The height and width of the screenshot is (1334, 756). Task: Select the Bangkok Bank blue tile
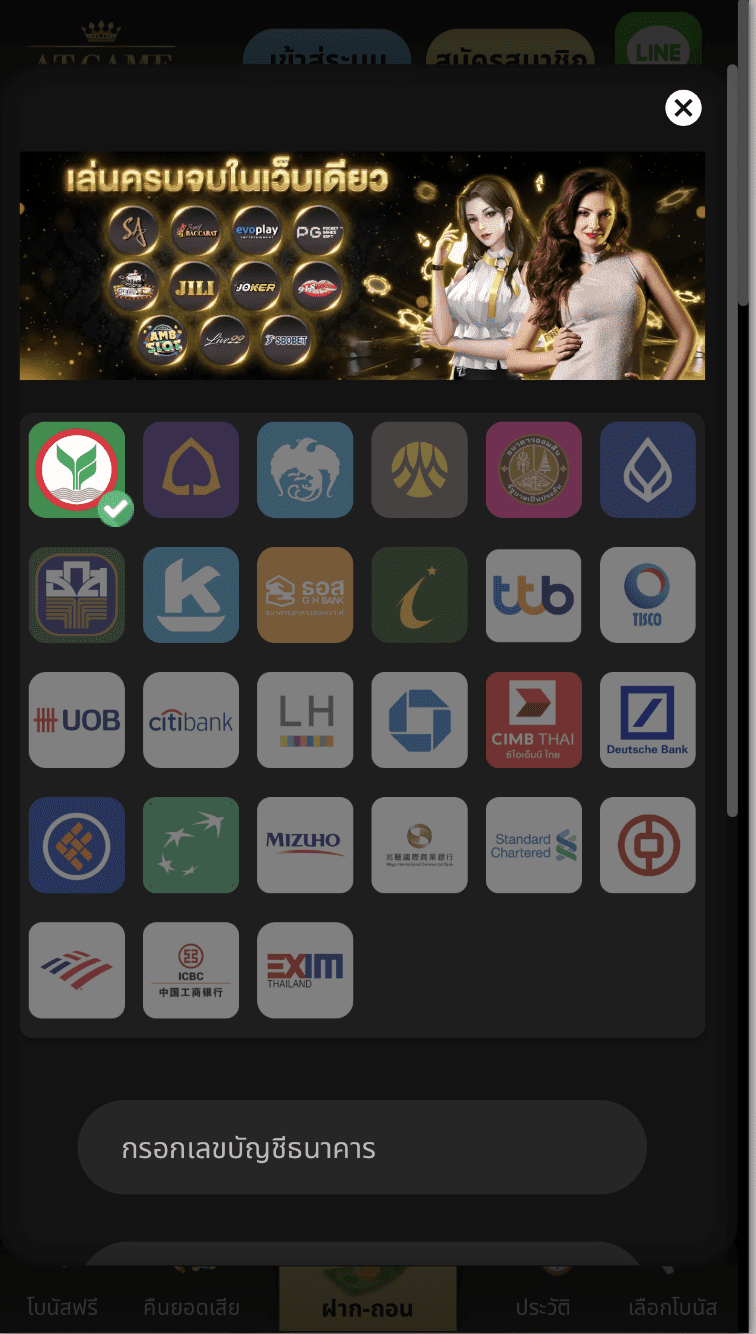(x=647, y=470)
